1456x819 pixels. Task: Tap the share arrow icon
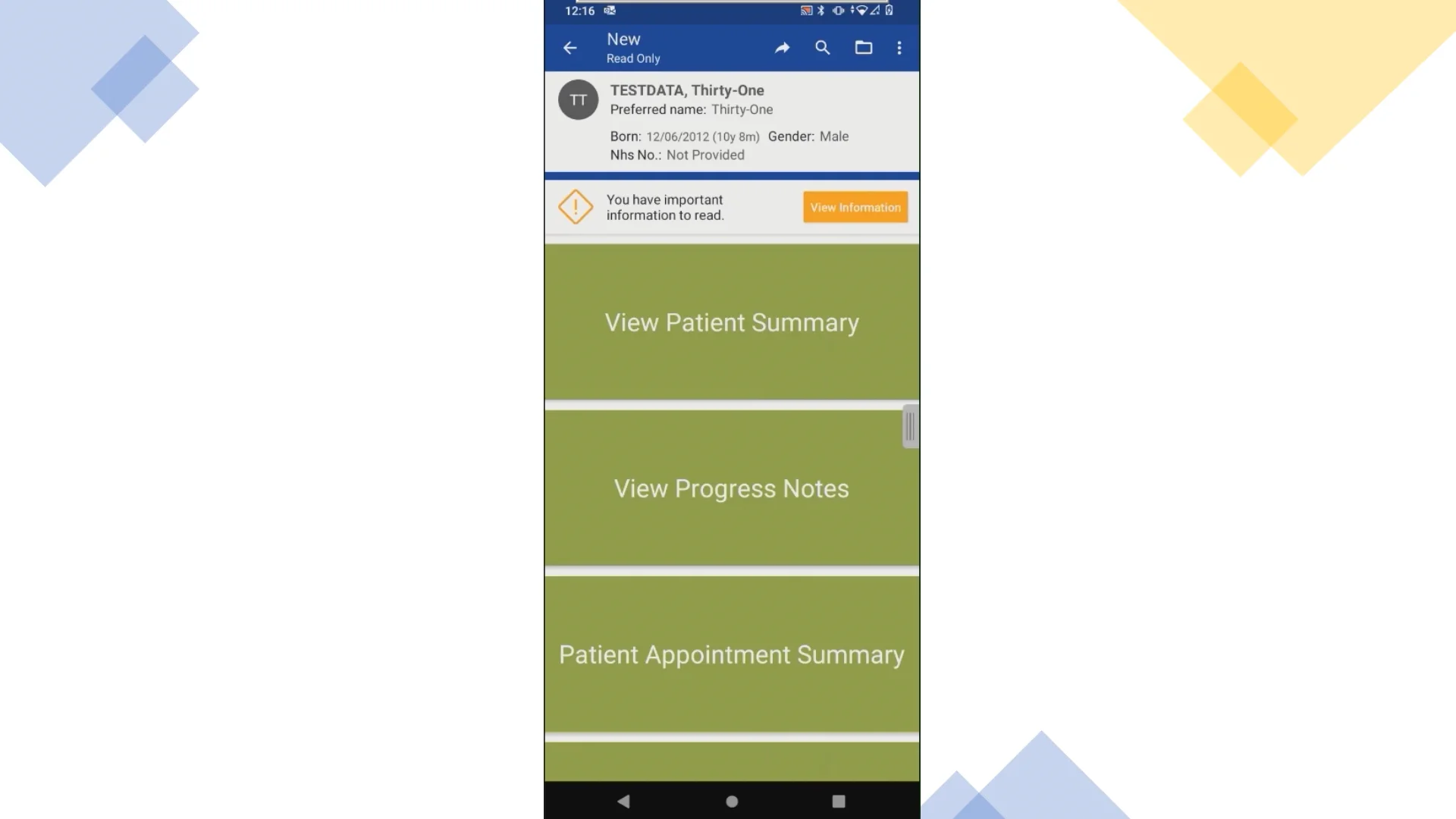(x=782, y=48)
